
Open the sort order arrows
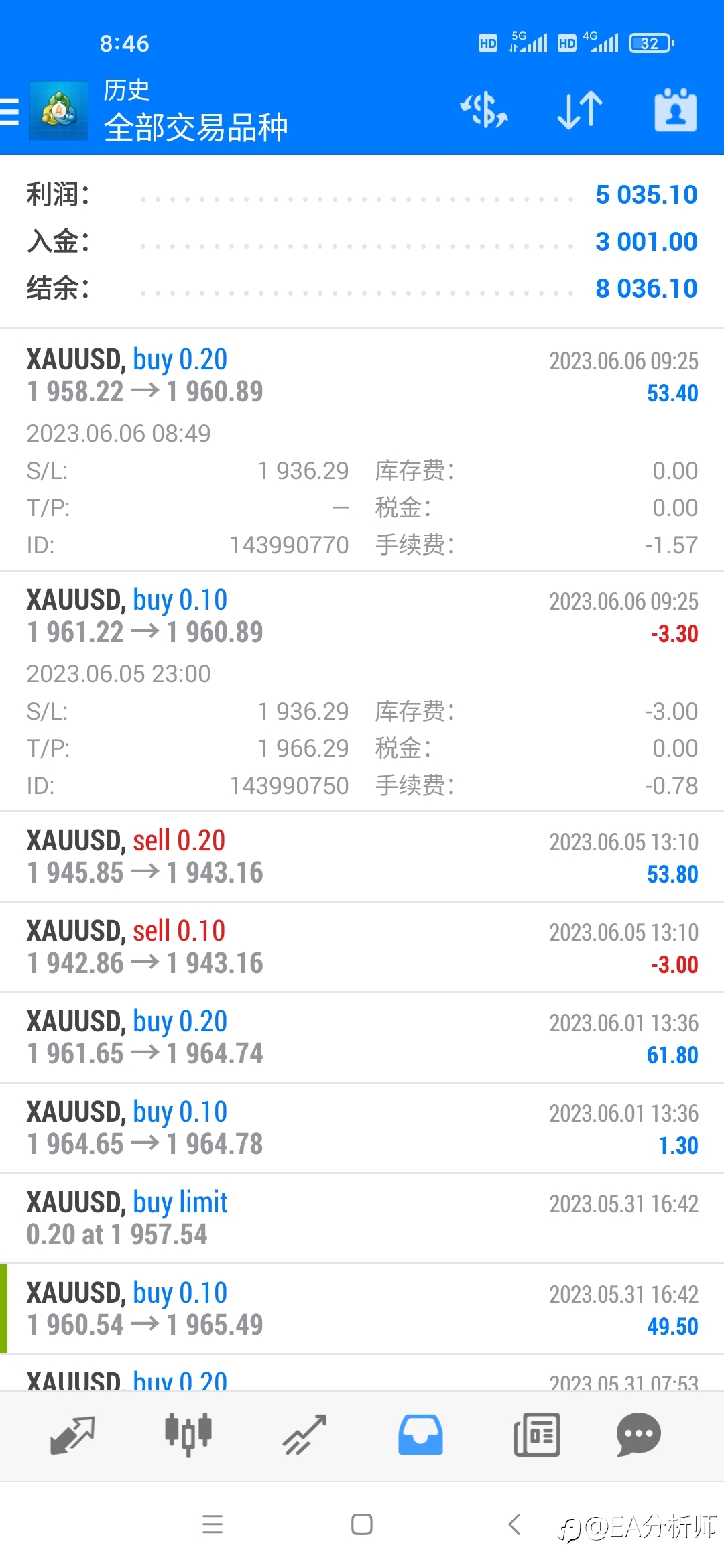[x=580, y=110]
